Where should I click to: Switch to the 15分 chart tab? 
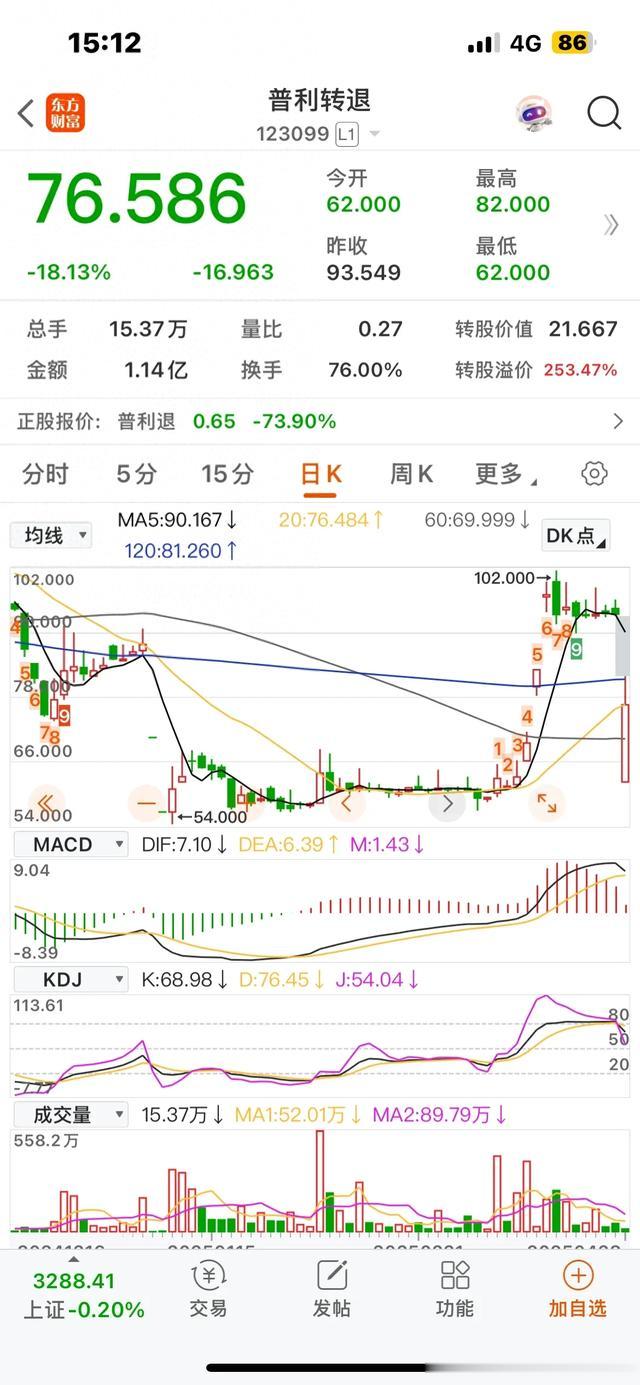[x=227, y=474]
